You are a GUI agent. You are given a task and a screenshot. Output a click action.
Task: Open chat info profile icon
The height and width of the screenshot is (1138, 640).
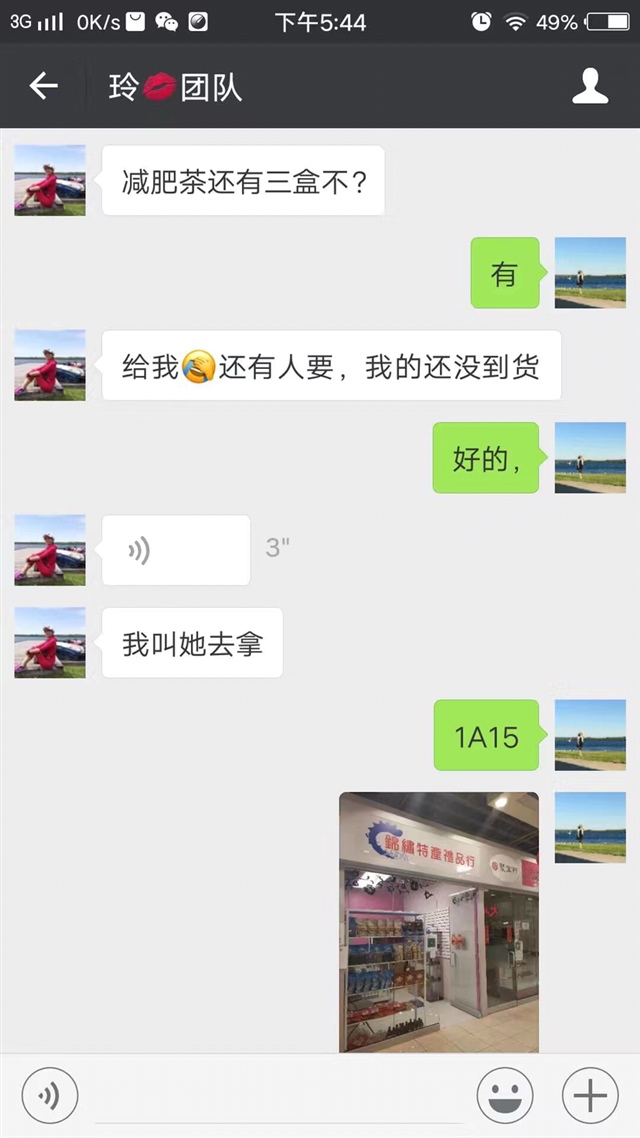coord(590,87)
